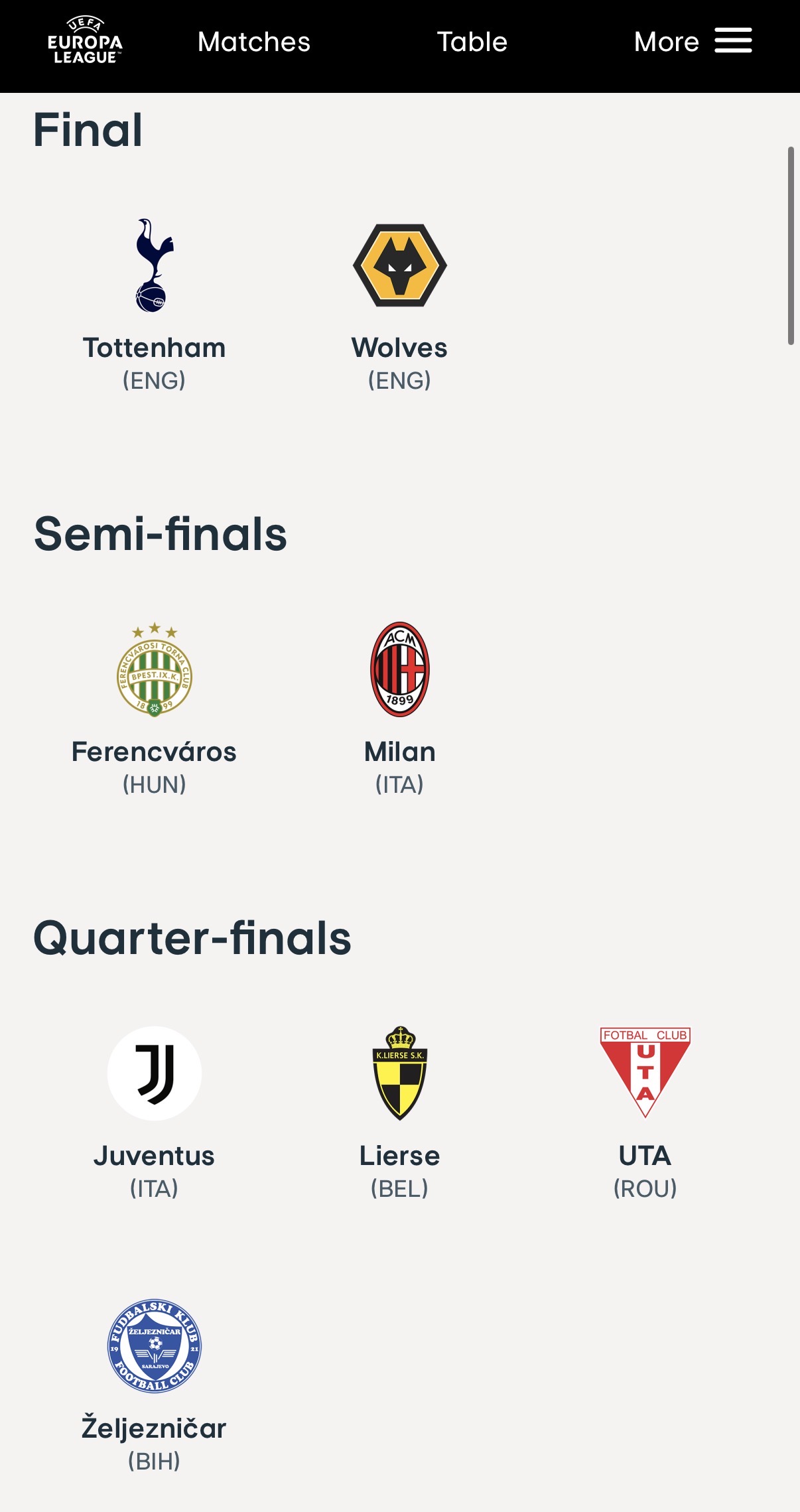Open the More hamburger menu
800x1512 pixels.
point(693,41)
